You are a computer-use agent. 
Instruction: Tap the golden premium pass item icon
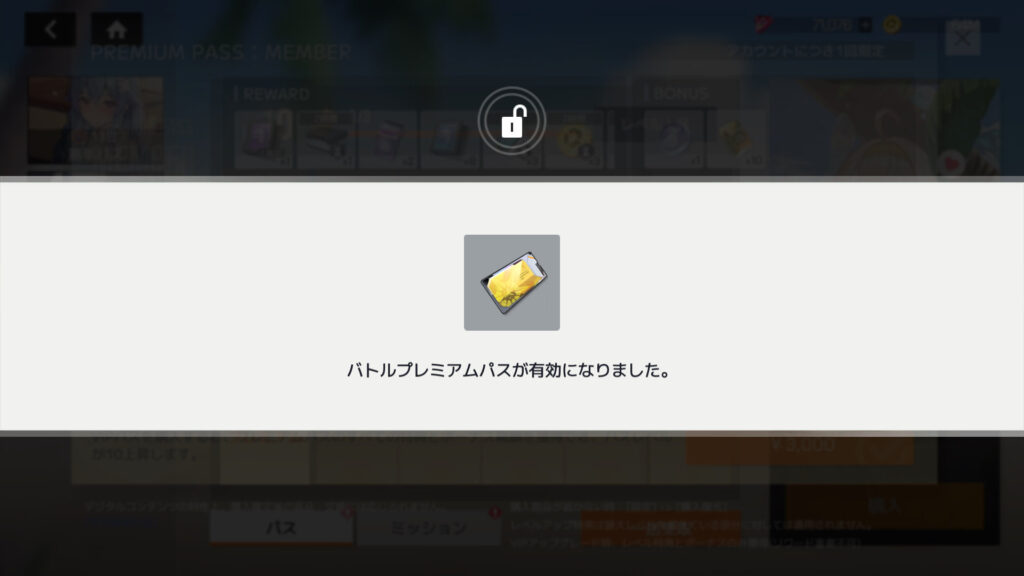point(511,282)
